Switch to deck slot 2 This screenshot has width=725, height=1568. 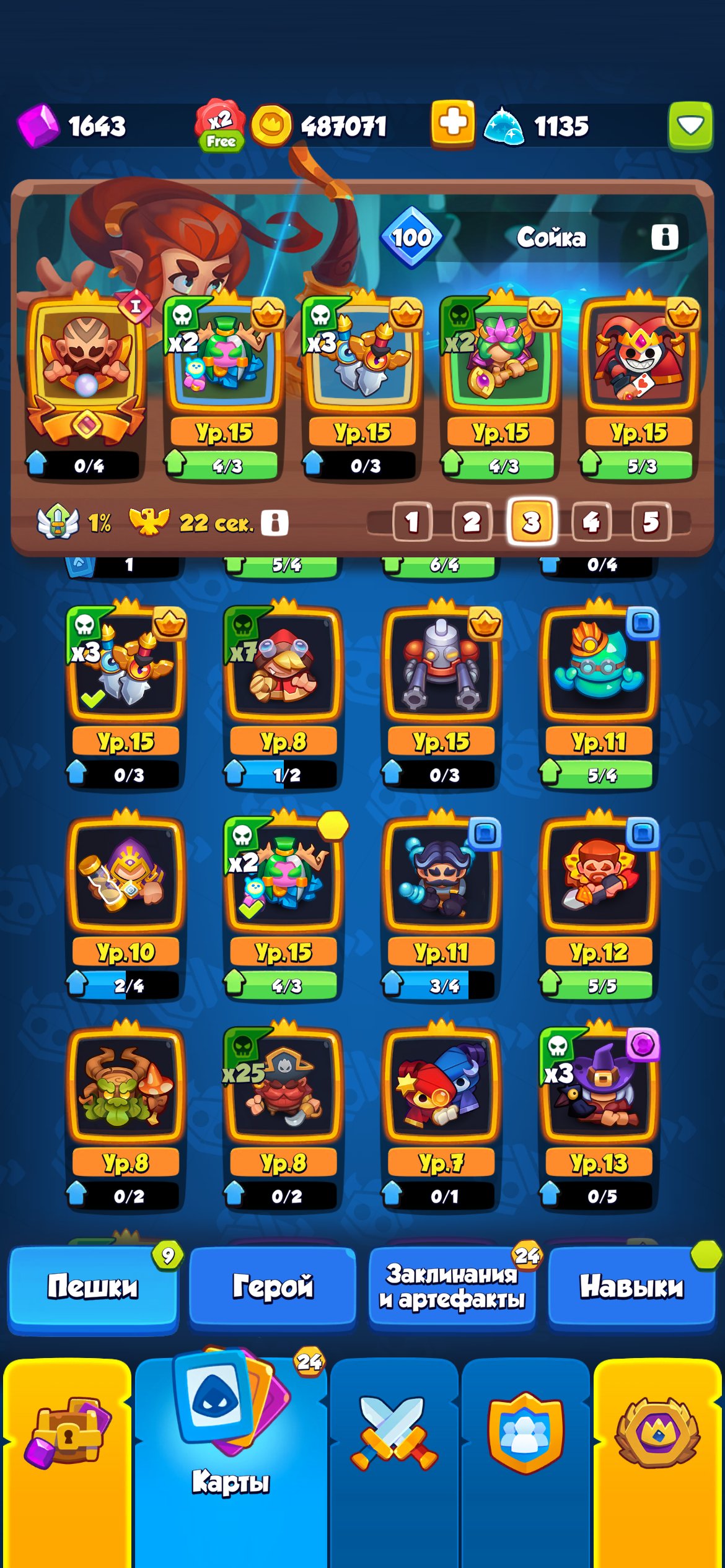point(472,522)
